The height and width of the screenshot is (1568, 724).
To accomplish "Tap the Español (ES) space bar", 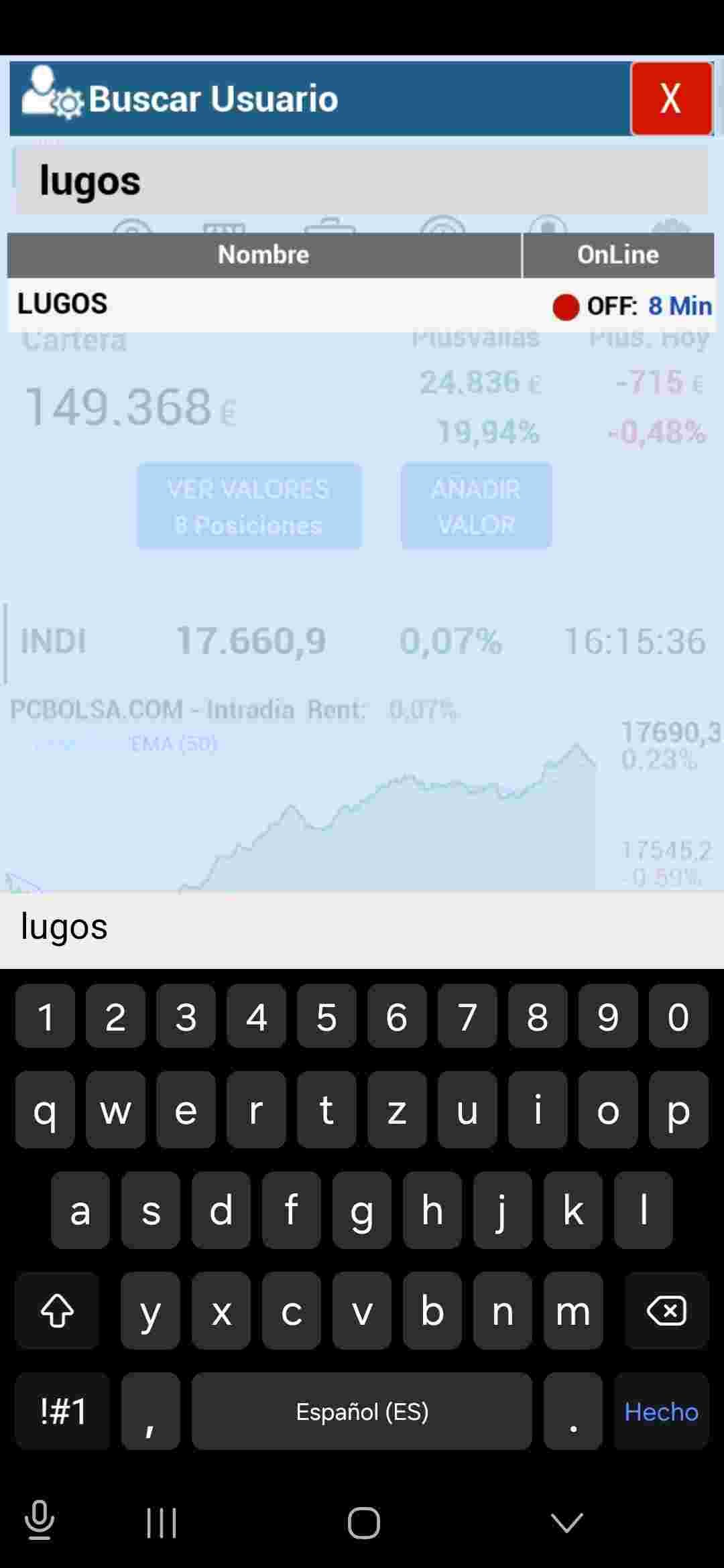I will coord(362,1412).
